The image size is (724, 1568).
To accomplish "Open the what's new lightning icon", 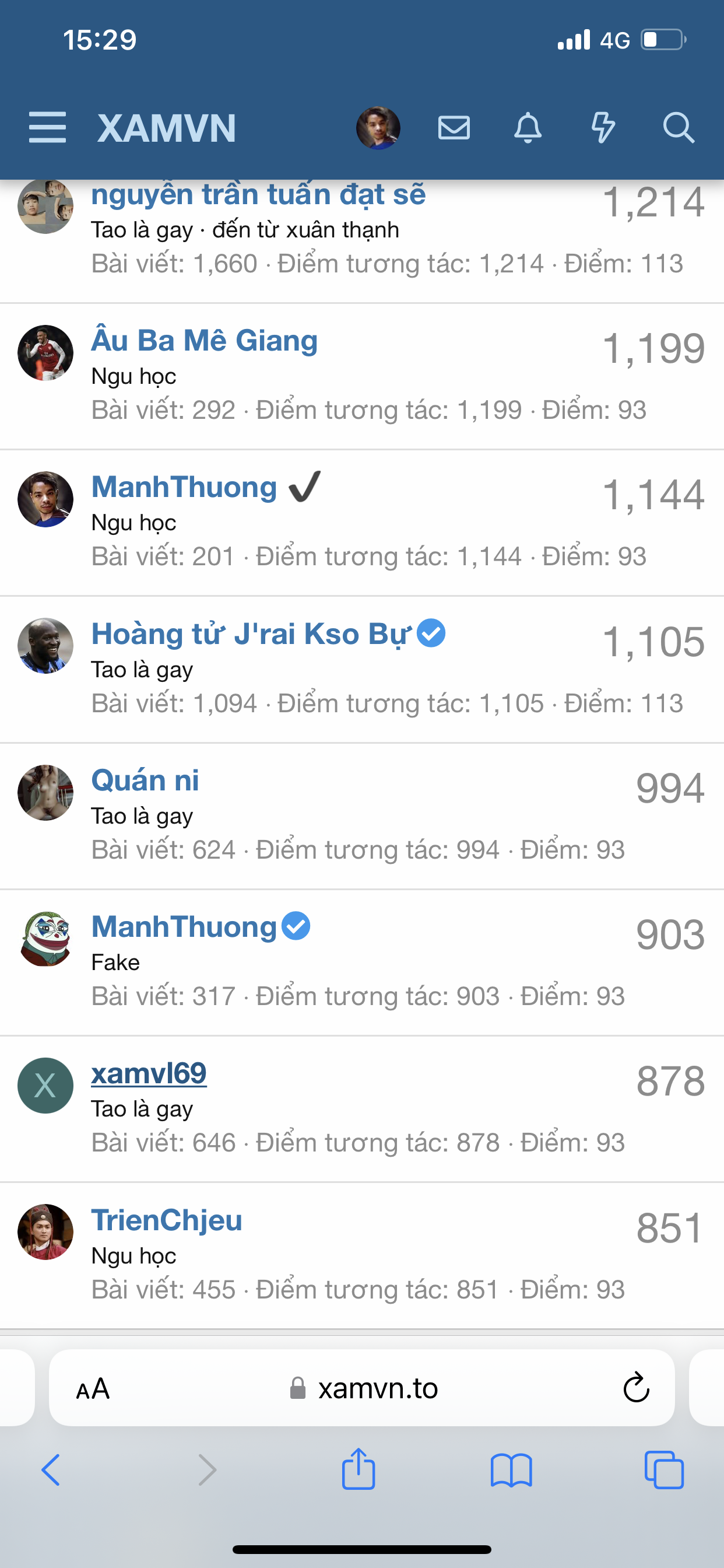I will [x=603, y=128].
